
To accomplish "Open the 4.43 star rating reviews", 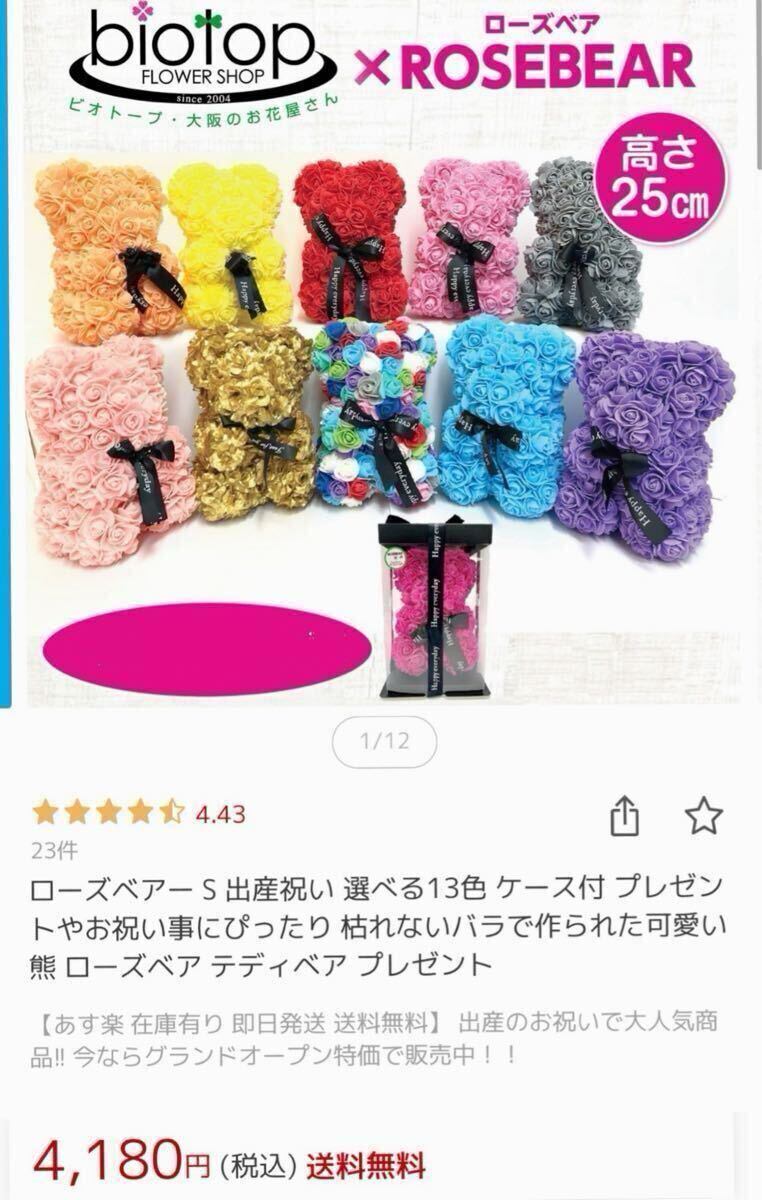I will (139, 813).
